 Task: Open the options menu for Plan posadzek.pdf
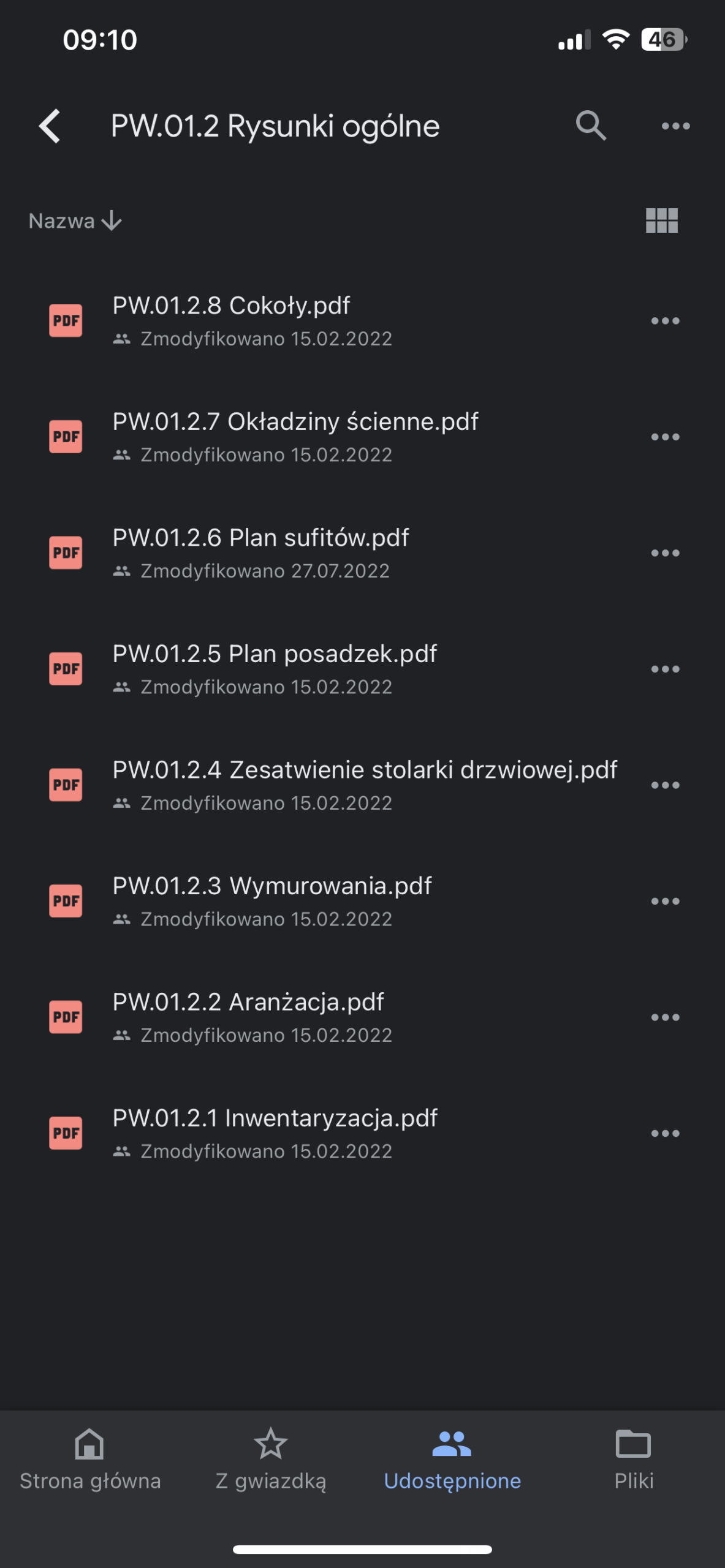[x=665, y=669]
